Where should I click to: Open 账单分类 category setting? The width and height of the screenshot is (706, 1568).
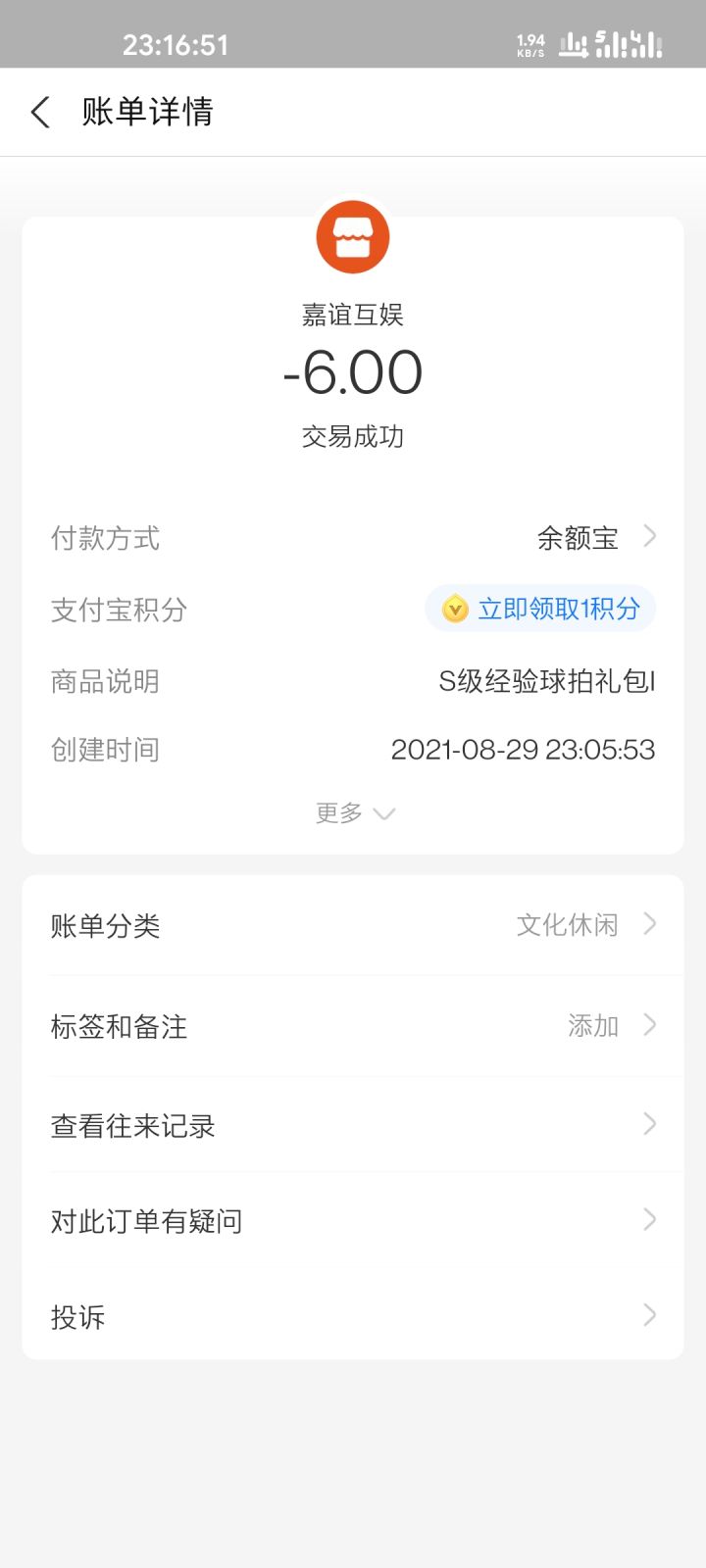[x=353, y=925]
